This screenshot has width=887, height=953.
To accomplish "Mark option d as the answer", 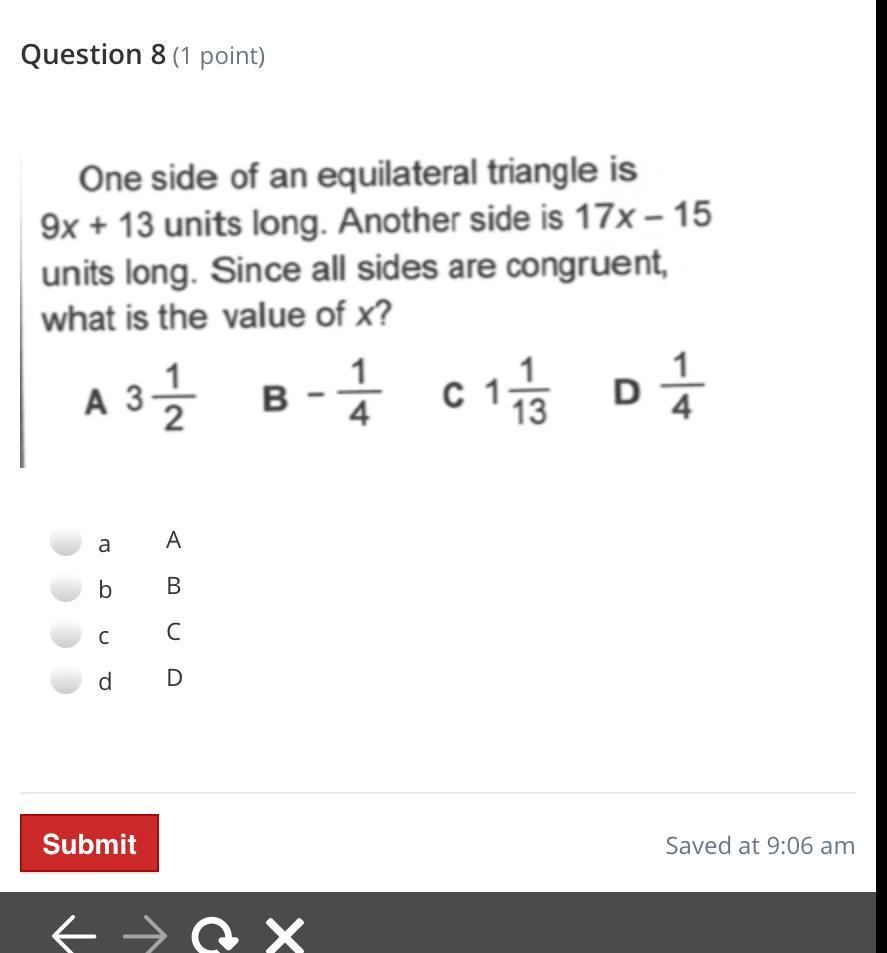I will [66, 679].
